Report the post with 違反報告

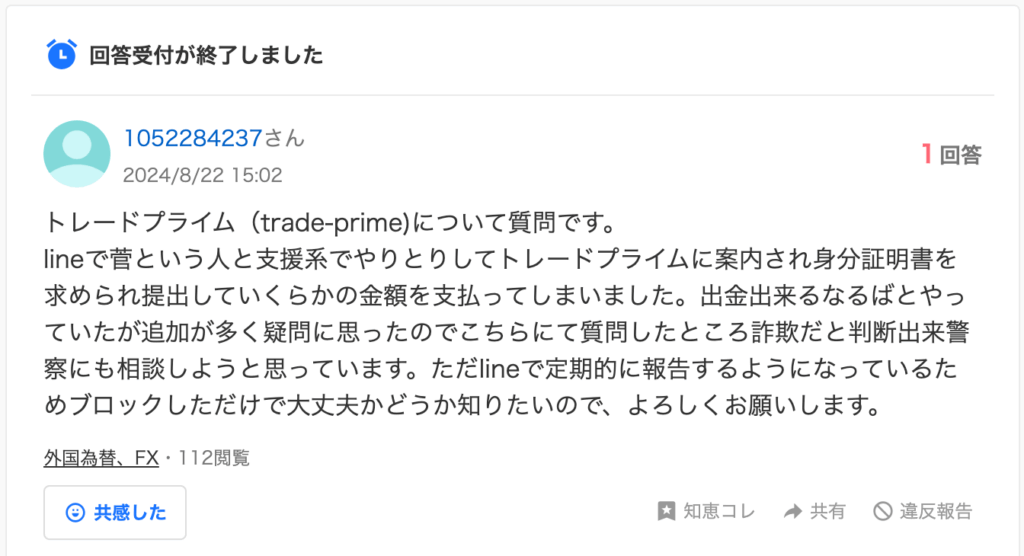click(922, 511)
